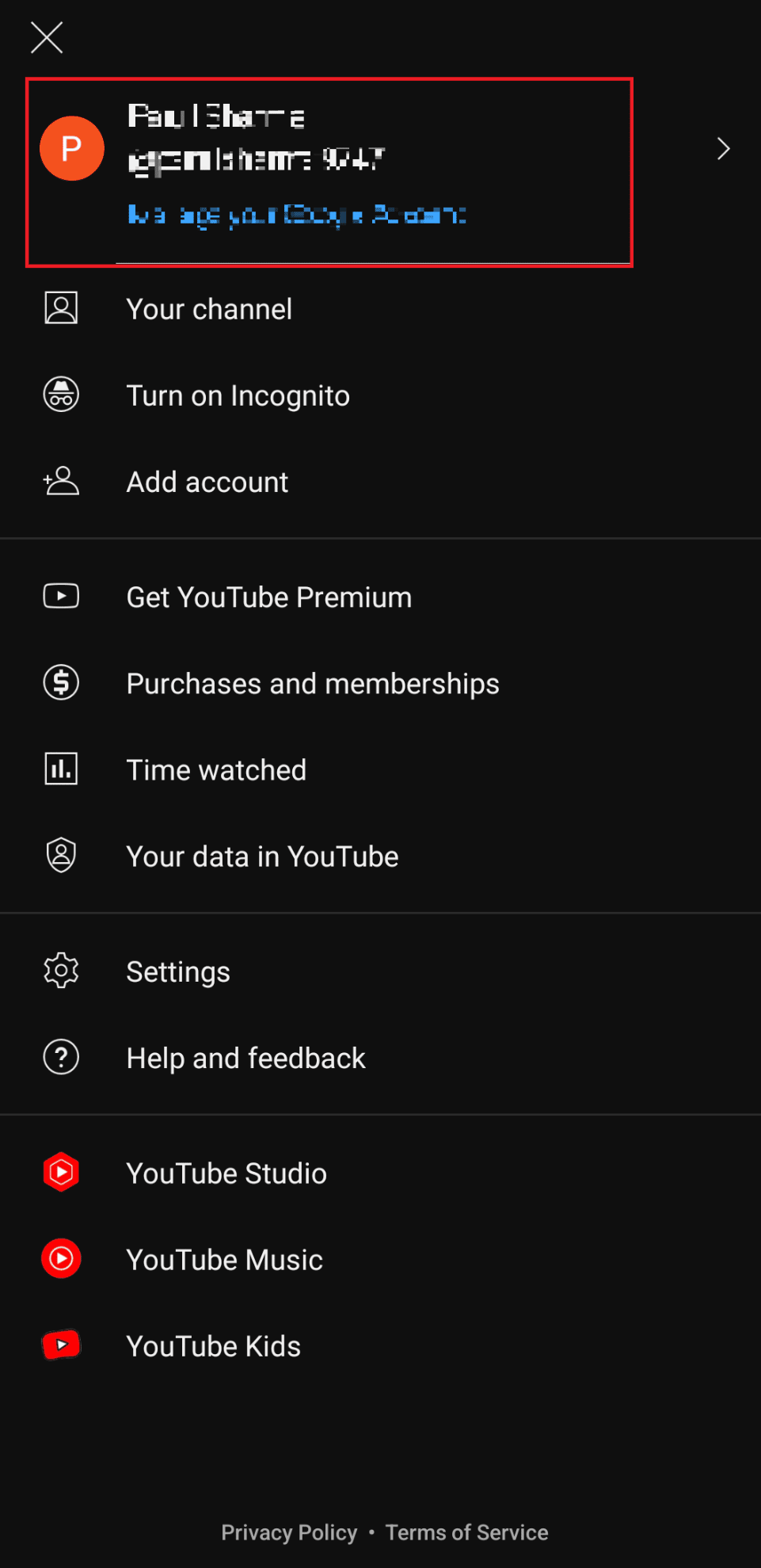Screen dimensions: 761x1568
Task: Select Add account
Action: coord(207,482)
